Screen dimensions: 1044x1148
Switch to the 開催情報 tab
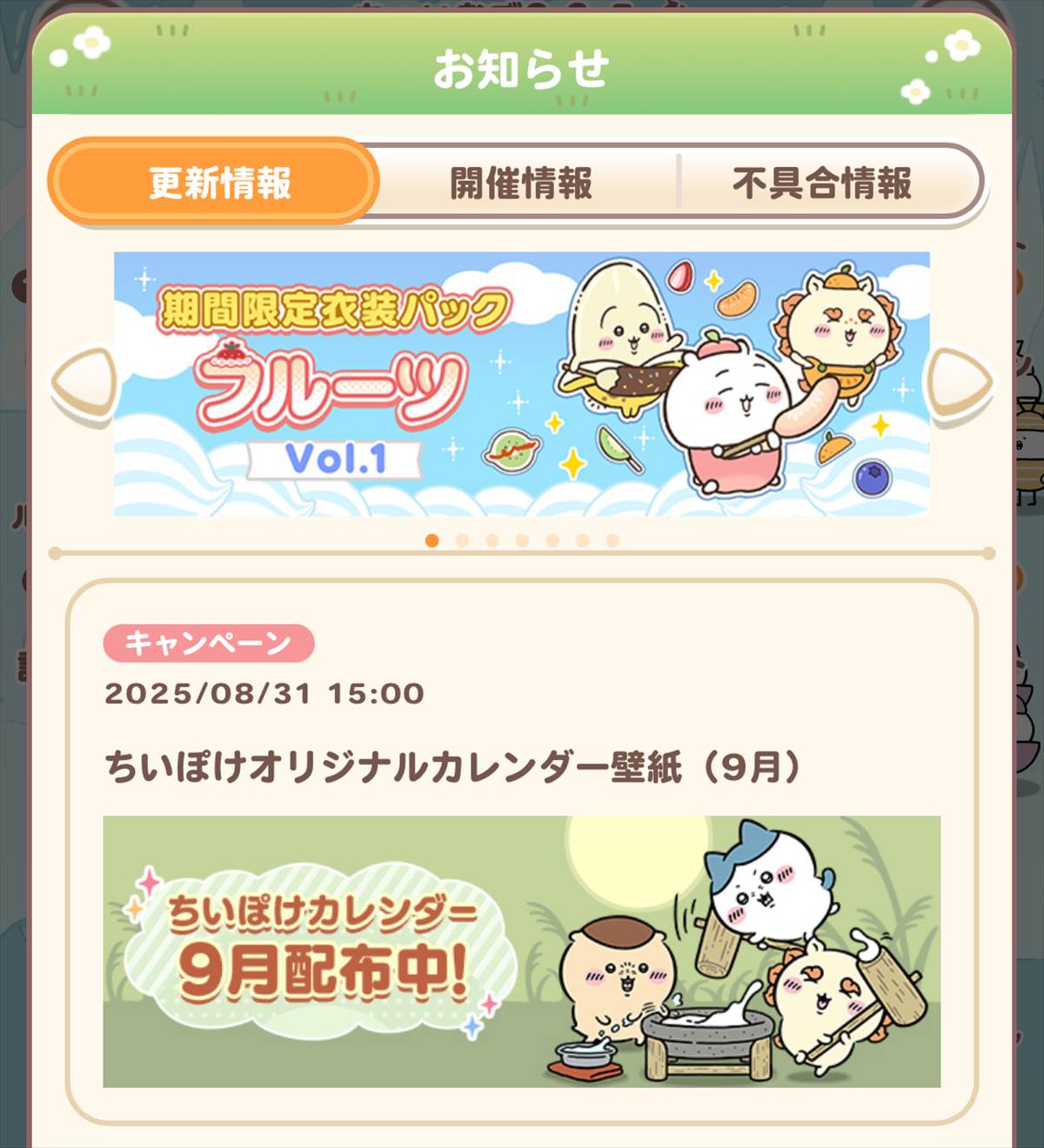click(x=521, y=183)
